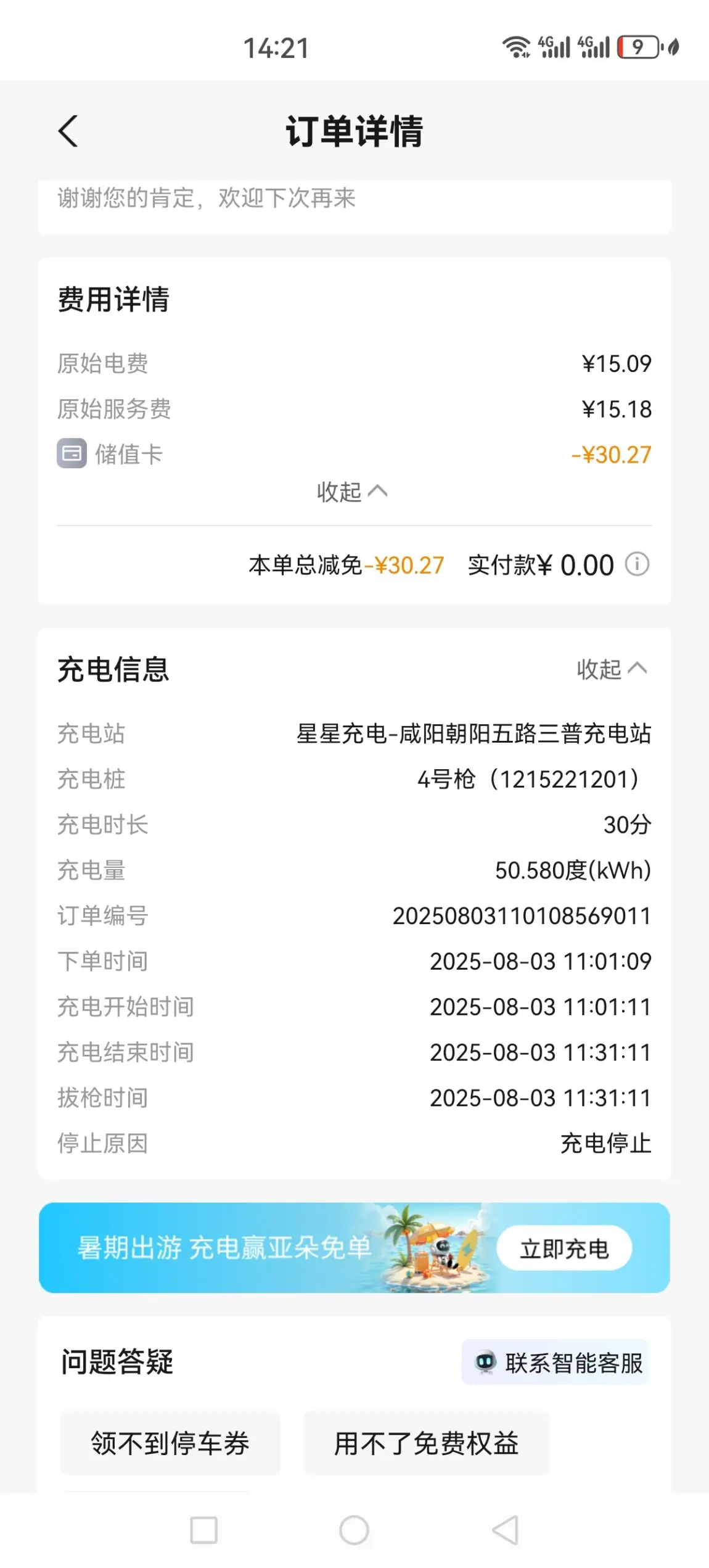The image size is (709, 1568).
Task: Open the info icon next to the actual payment amount
Action: 637,564
